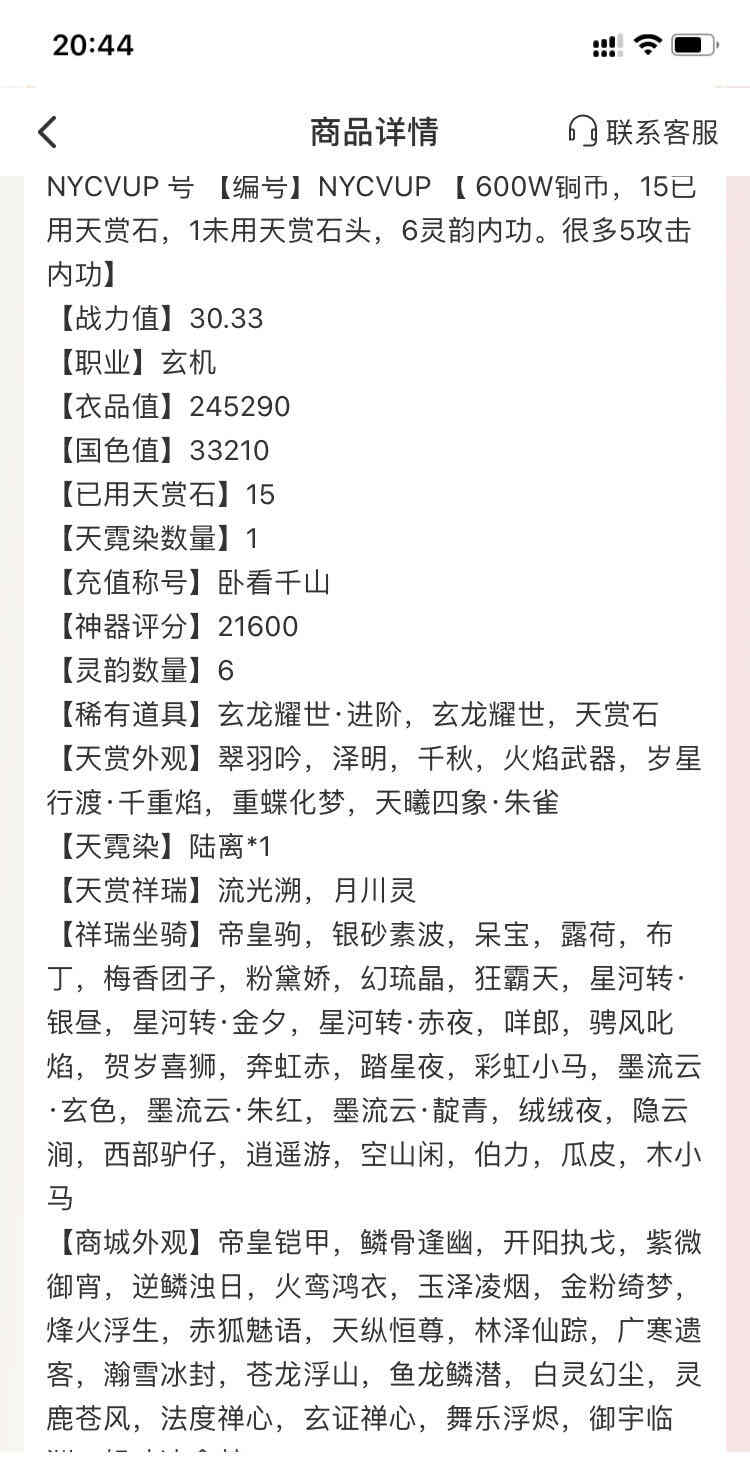This screenshot has height=1457, width=750.
Task: Go back from the 商品详情 page
Action: click(x=47, y=132)
